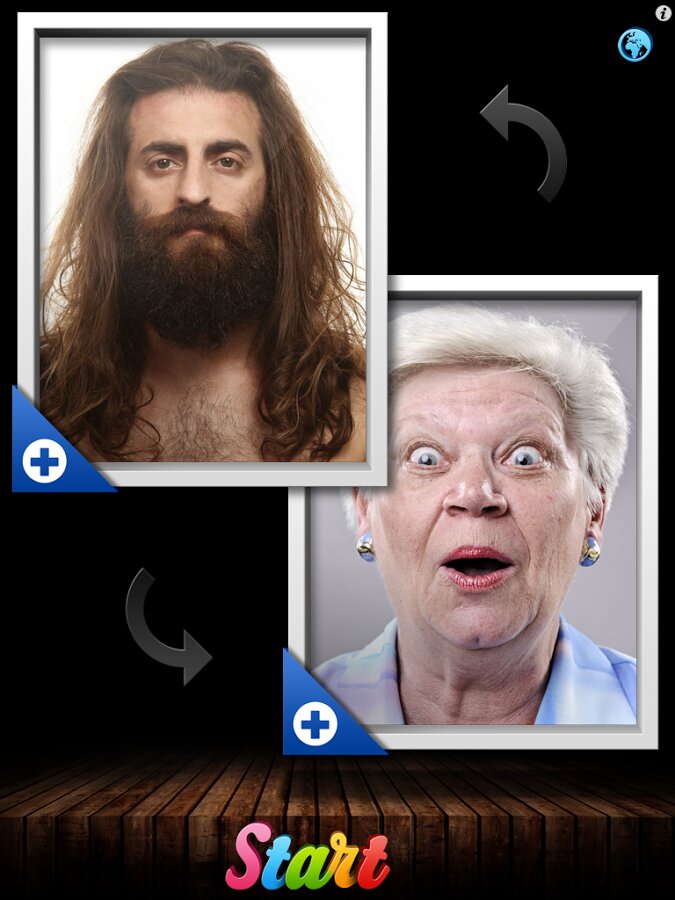Add a new photo to the surprised woman frame

tap(315, 724)
